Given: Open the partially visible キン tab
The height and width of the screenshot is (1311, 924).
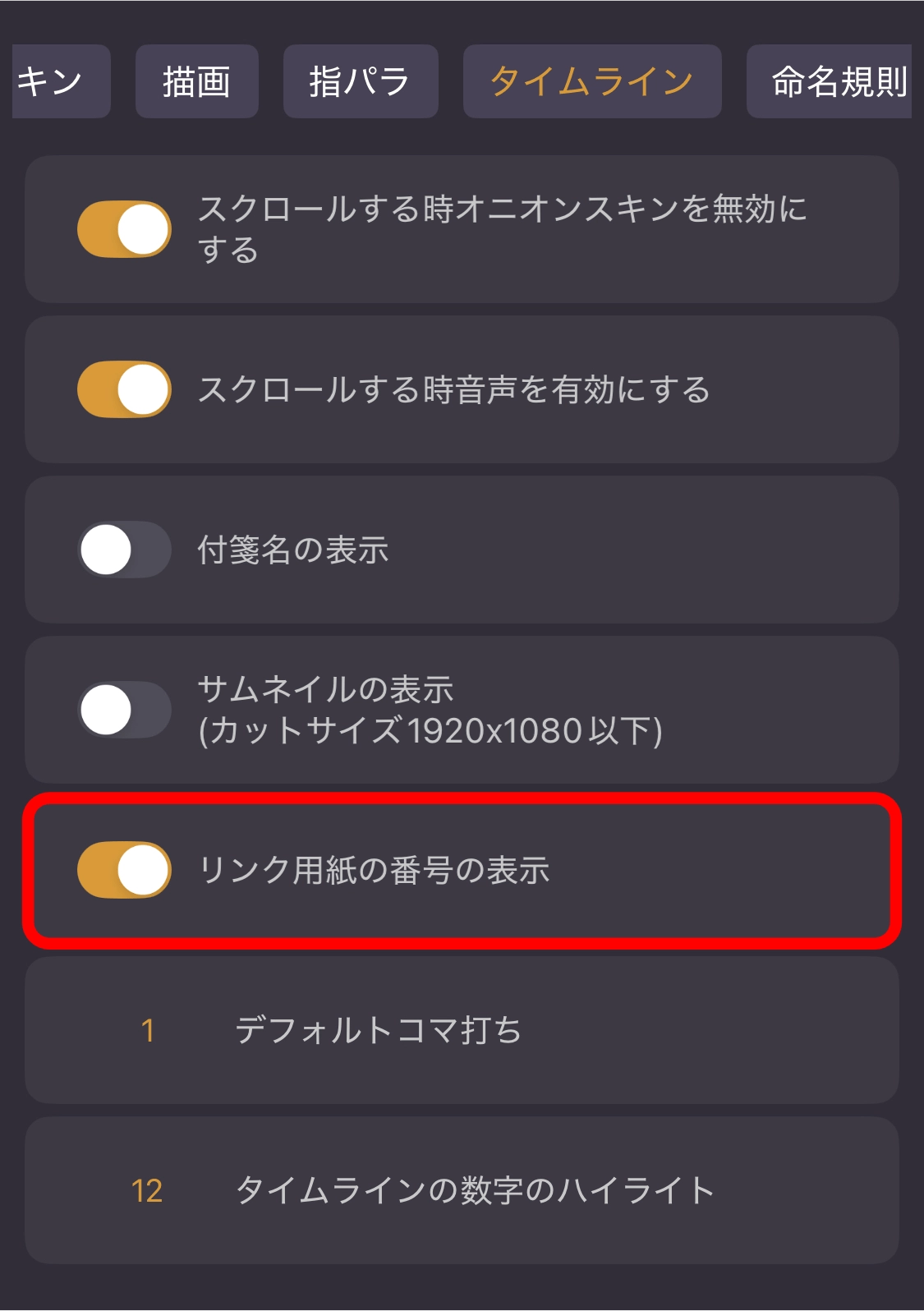Looking at the screenshot, I should click(57, 81).
